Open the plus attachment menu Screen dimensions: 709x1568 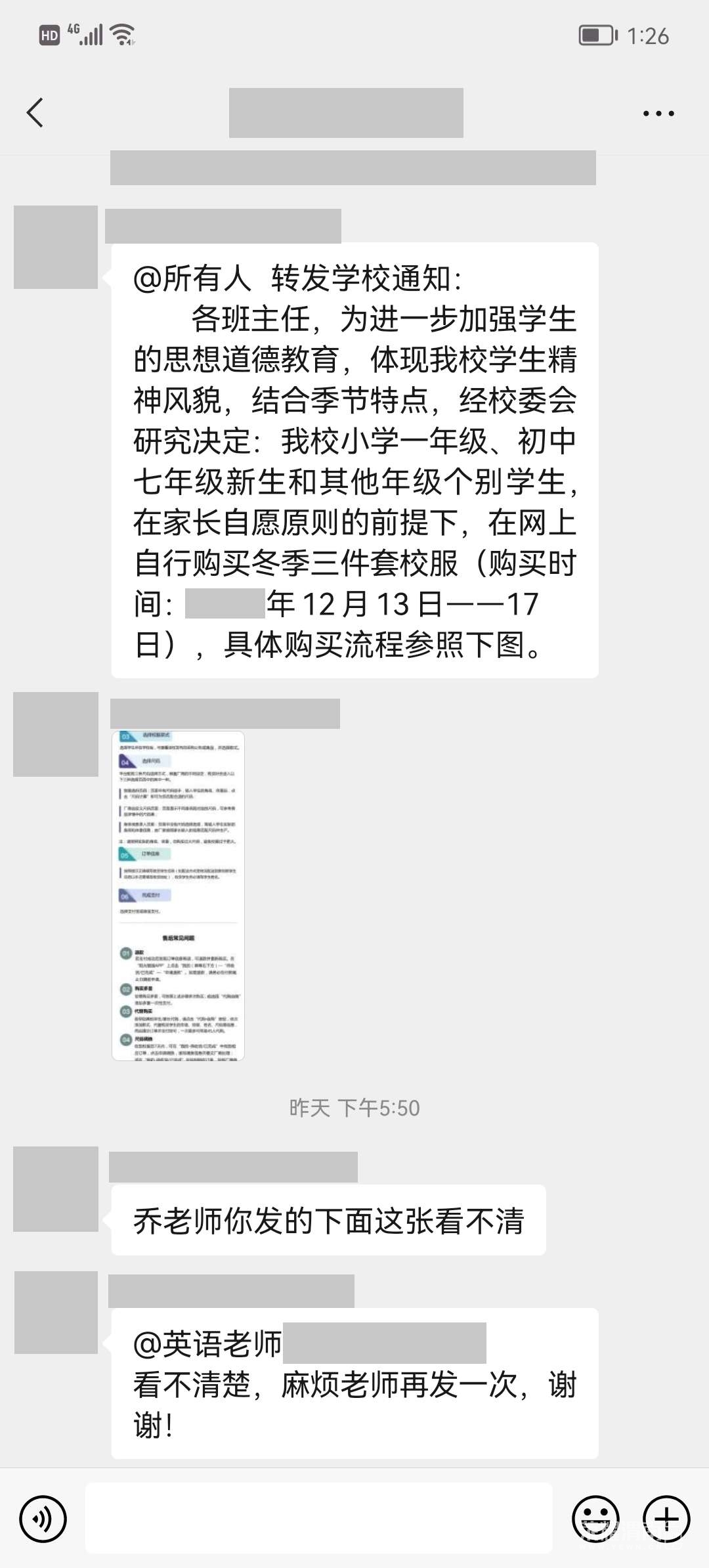666,1519
